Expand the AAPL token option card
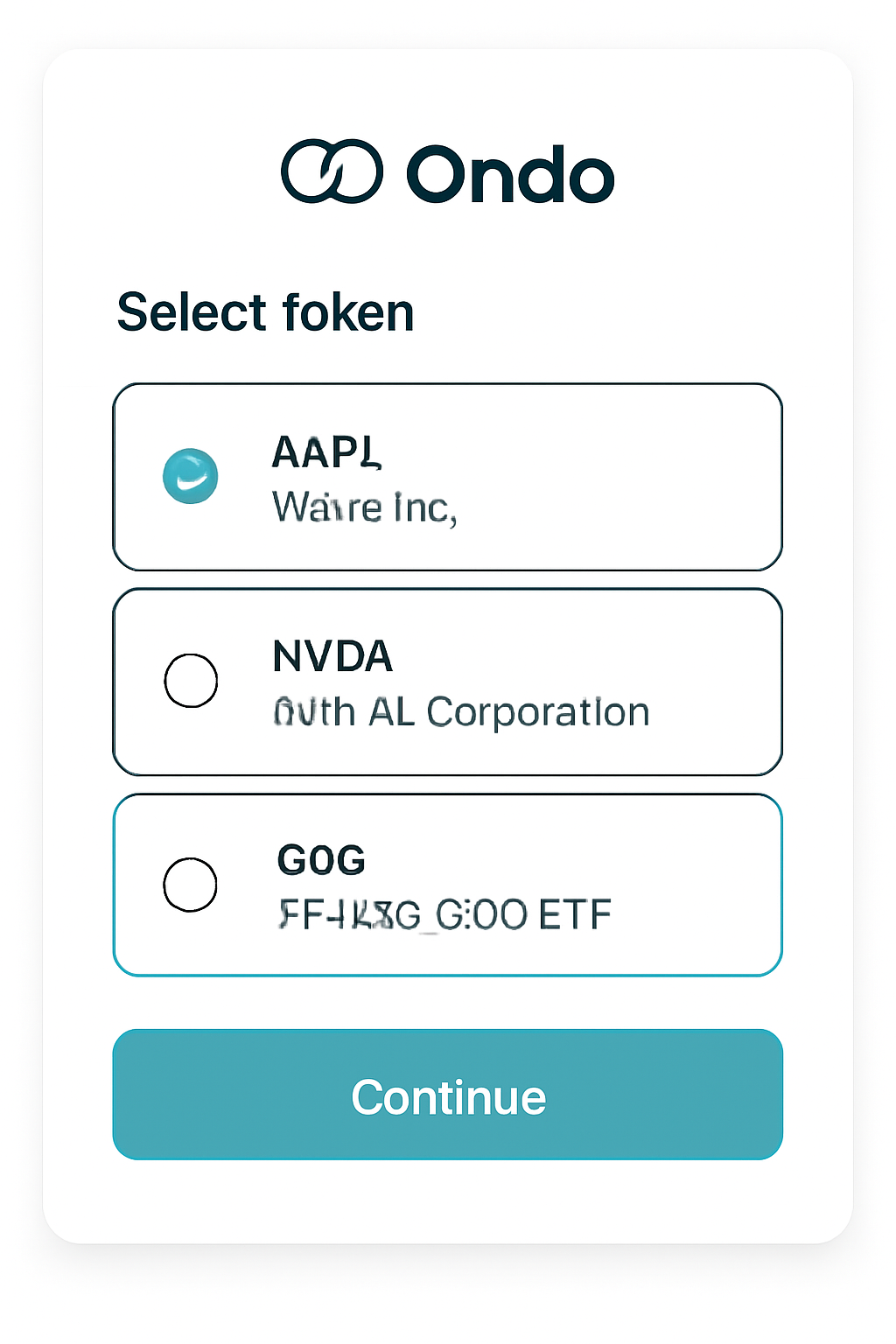The height and width of the screenshot is (1344, 896). pyautogui.click(x=446, y=476)
